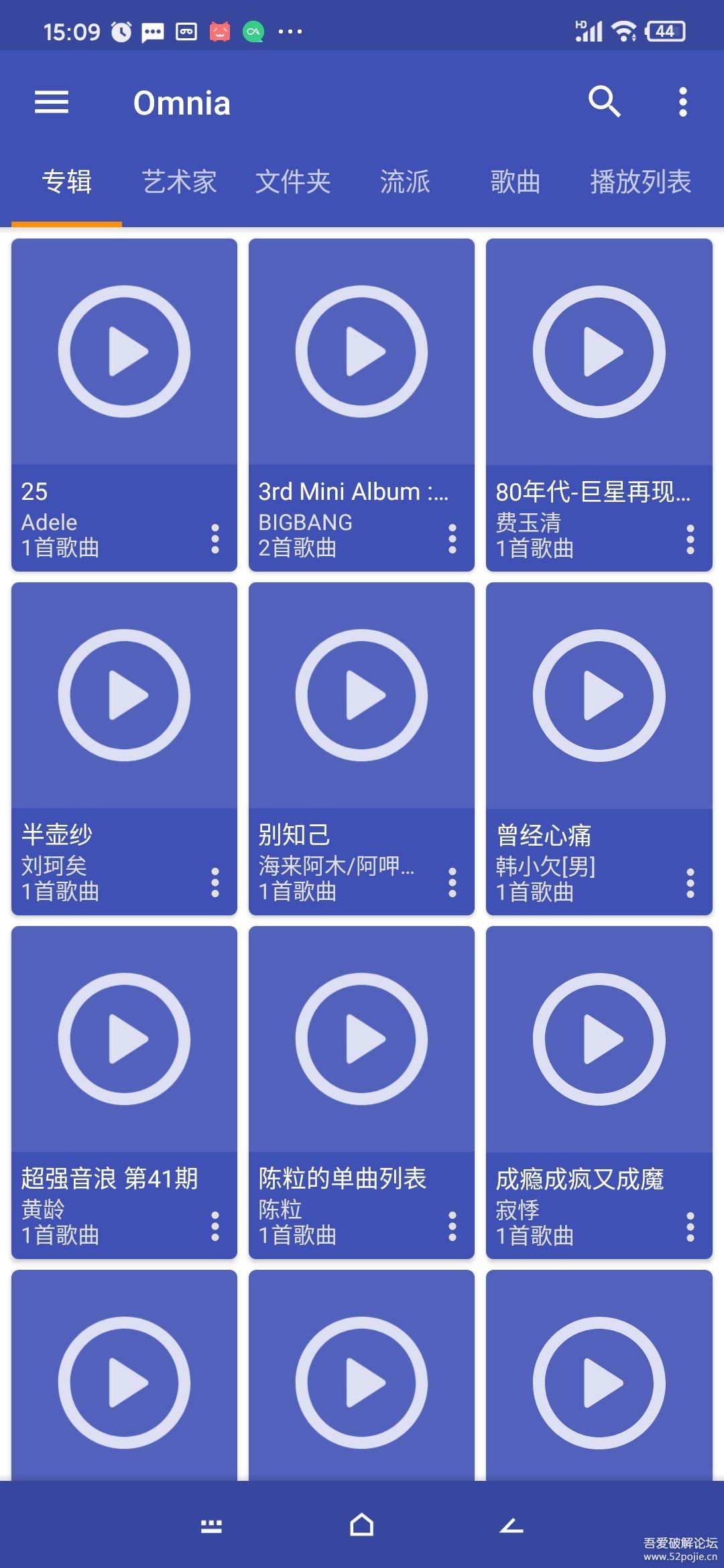Open options for 80年代-巨星再现 album
724x1568 pixels.
pyautogui.click(x=690, y=539)
